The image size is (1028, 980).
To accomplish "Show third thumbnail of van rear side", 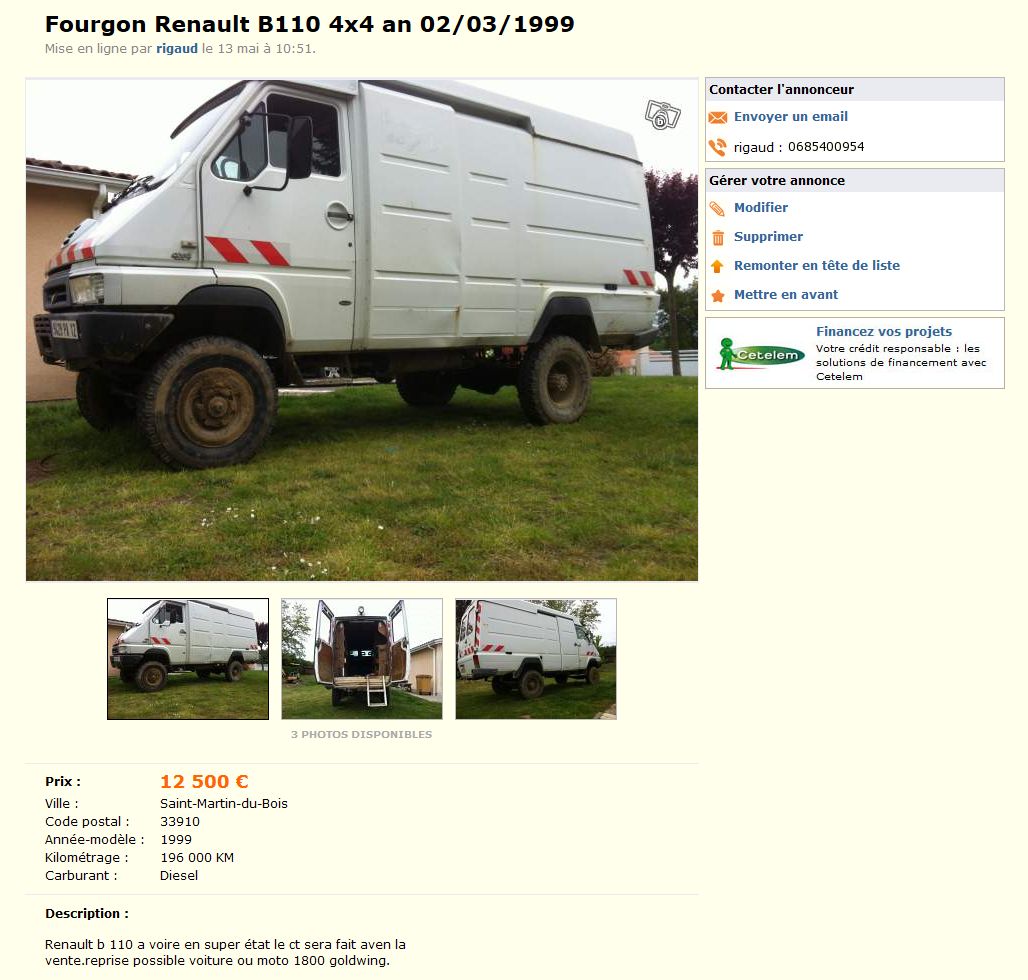I will pos(536,659).
